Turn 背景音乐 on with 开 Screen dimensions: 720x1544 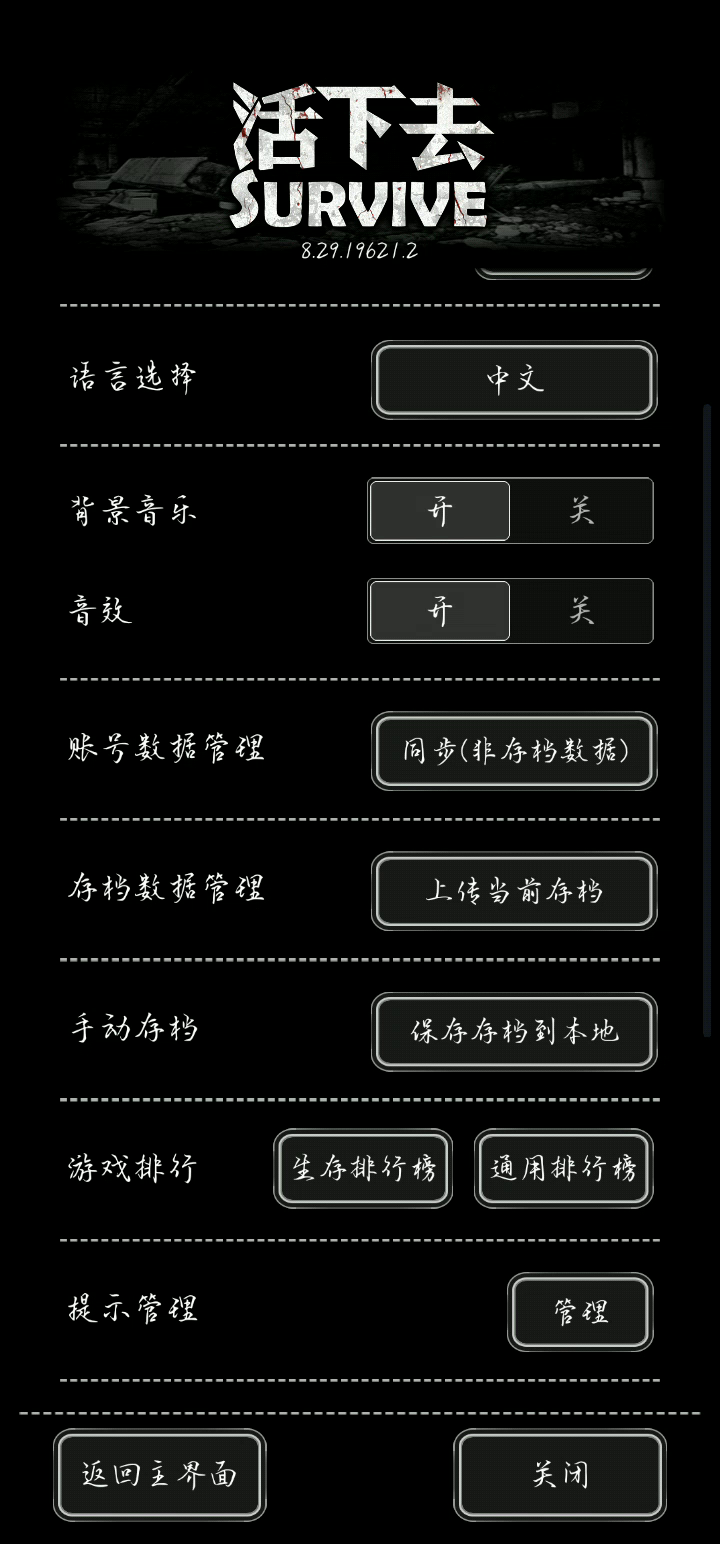440,511
